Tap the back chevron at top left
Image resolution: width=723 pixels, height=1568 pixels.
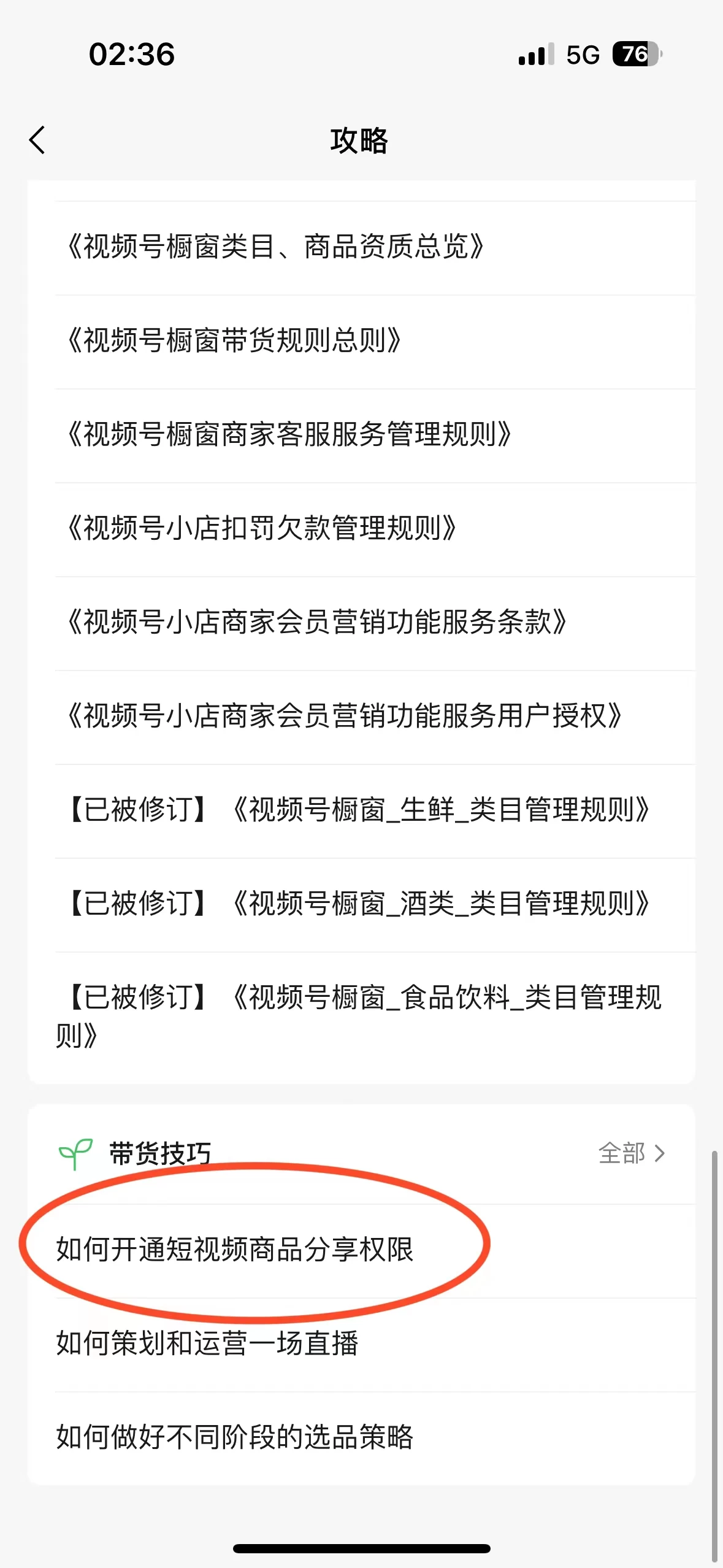click(x=38, y=141)
